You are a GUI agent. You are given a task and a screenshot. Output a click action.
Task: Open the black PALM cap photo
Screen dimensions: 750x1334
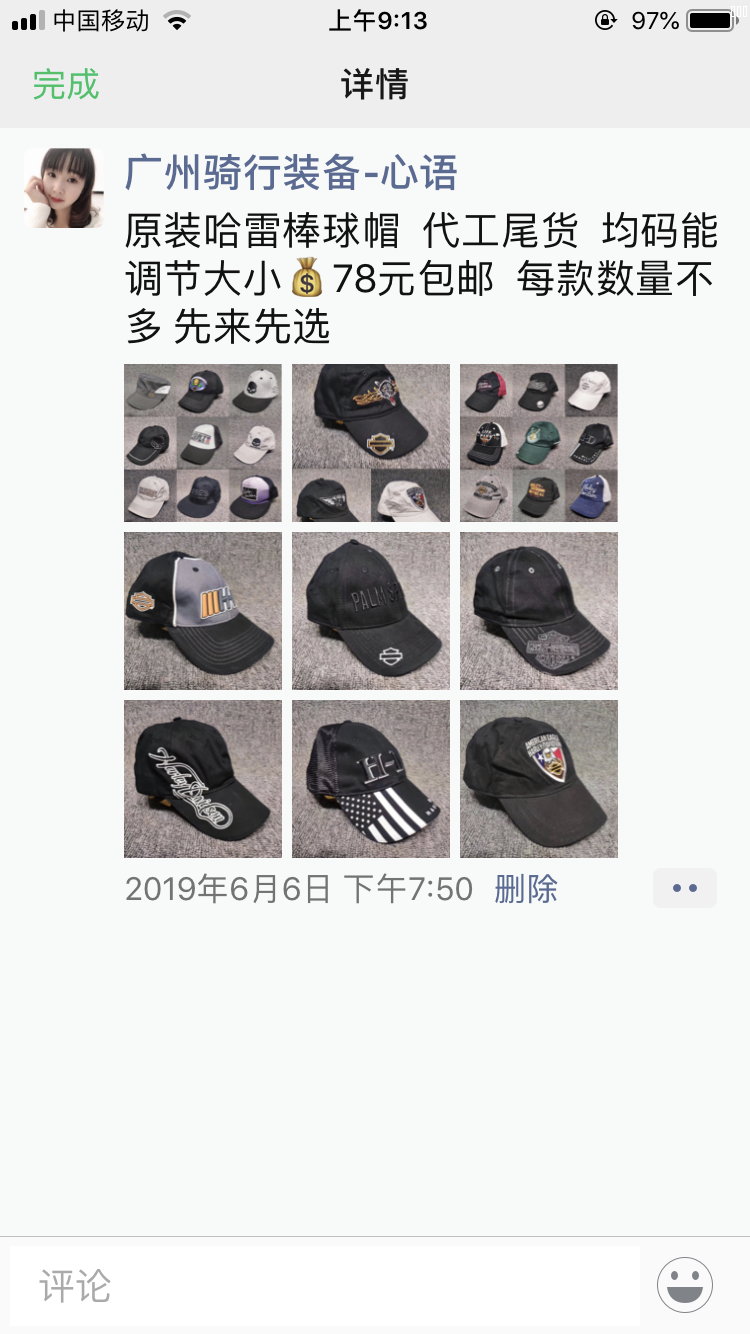click(370, 610)
